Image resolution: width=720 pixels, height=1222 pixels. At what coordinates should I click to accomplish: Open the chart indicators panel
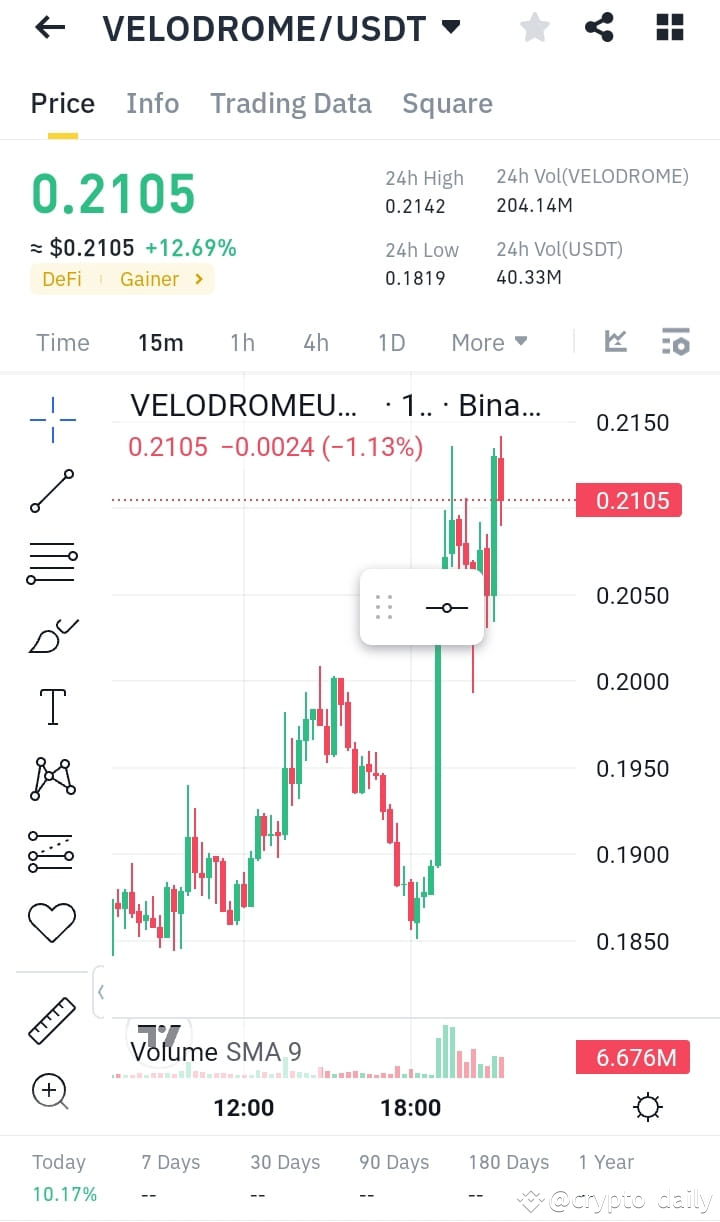coord(676,342)
